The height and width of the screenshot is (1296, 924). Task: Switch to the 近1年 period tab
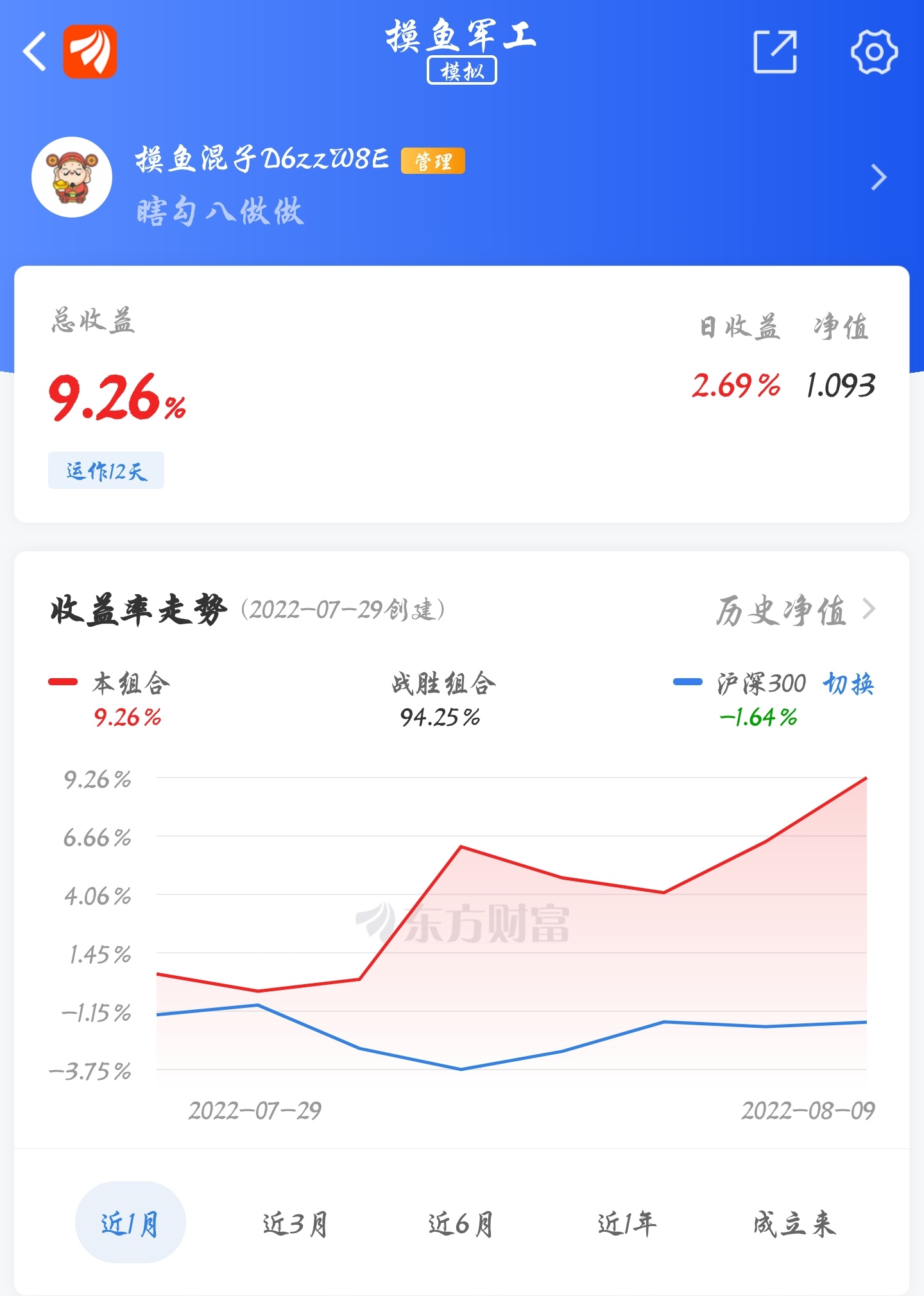point(627,1224)
